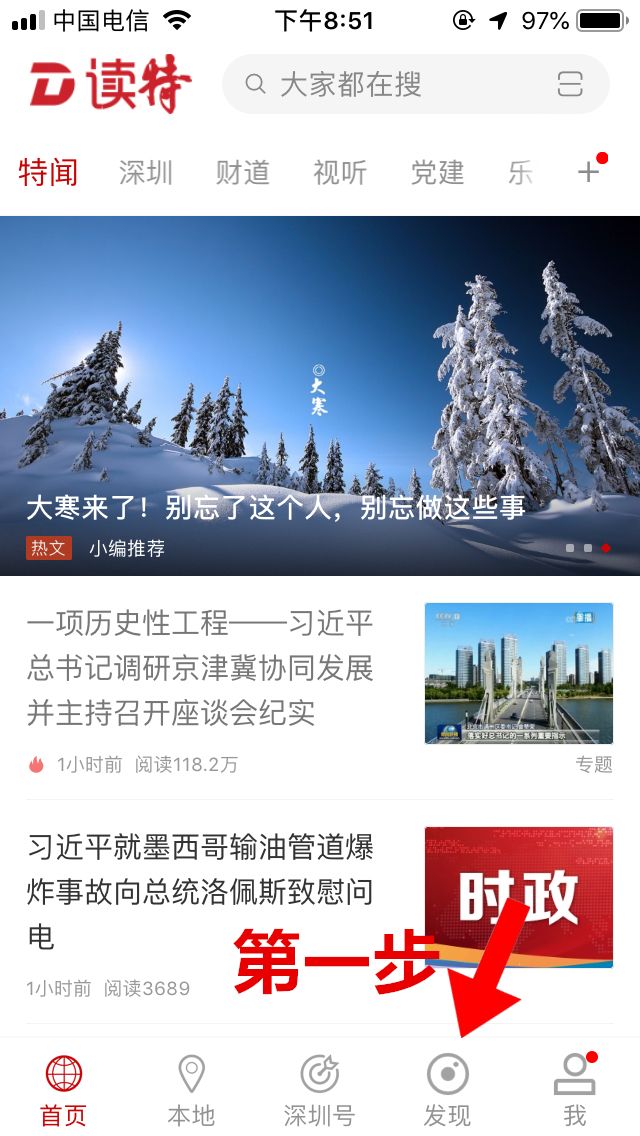Open the 大家都在搜 search box
The width and height of the screenshot is (640, 1136).
click(390, 84)
